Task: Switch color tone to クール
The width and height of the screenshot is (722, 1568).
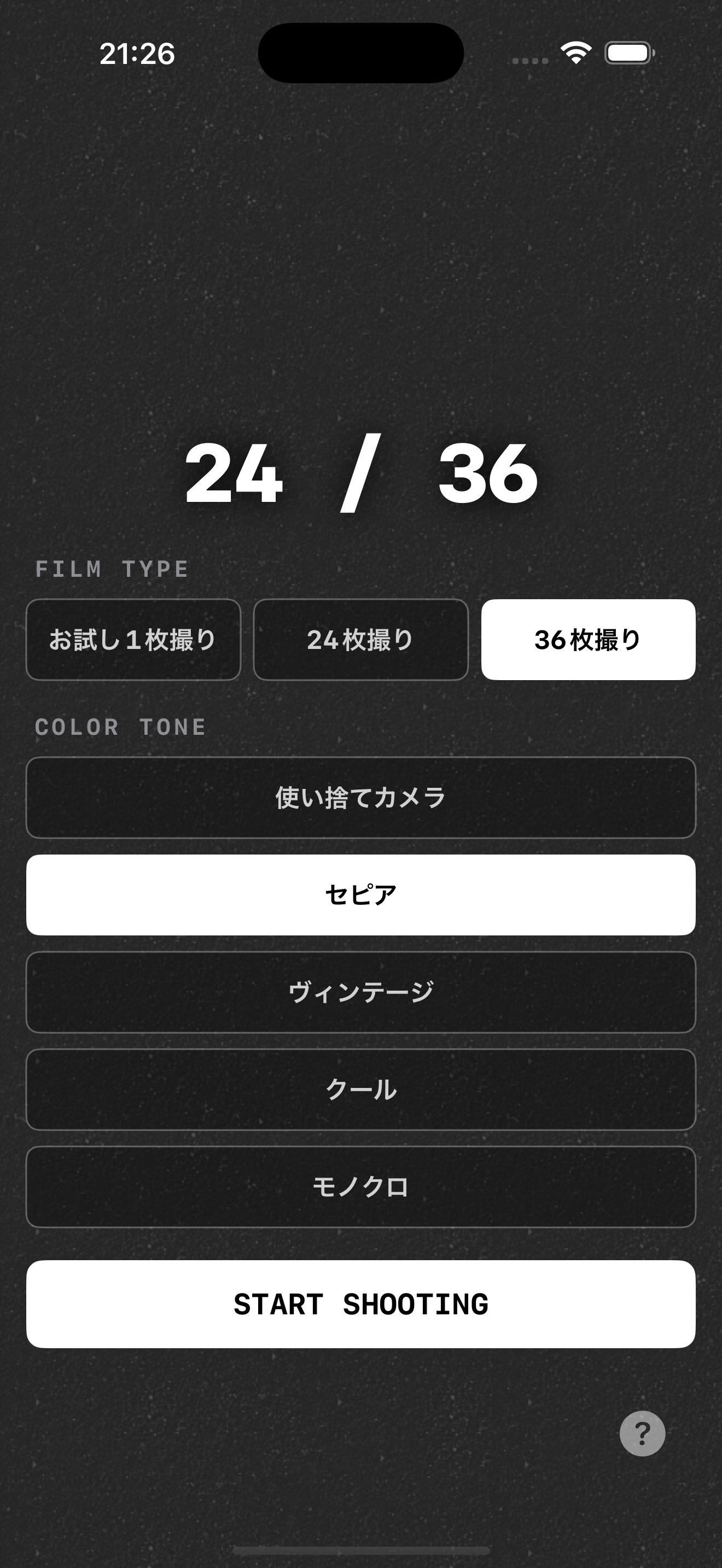Action: [x=360, y=1090]
